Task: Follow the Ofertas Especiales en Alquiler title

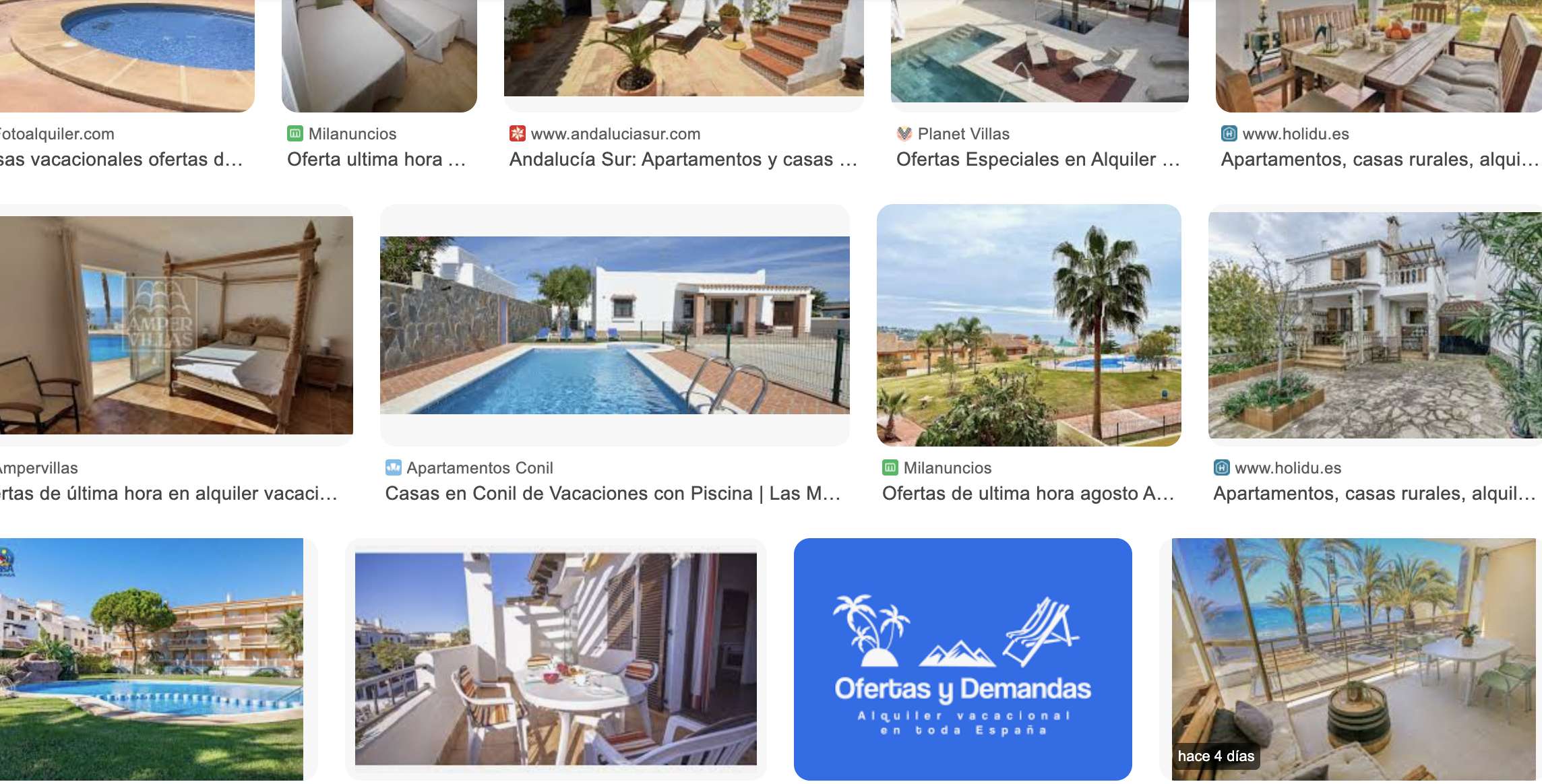Action: click(1038, 160)
